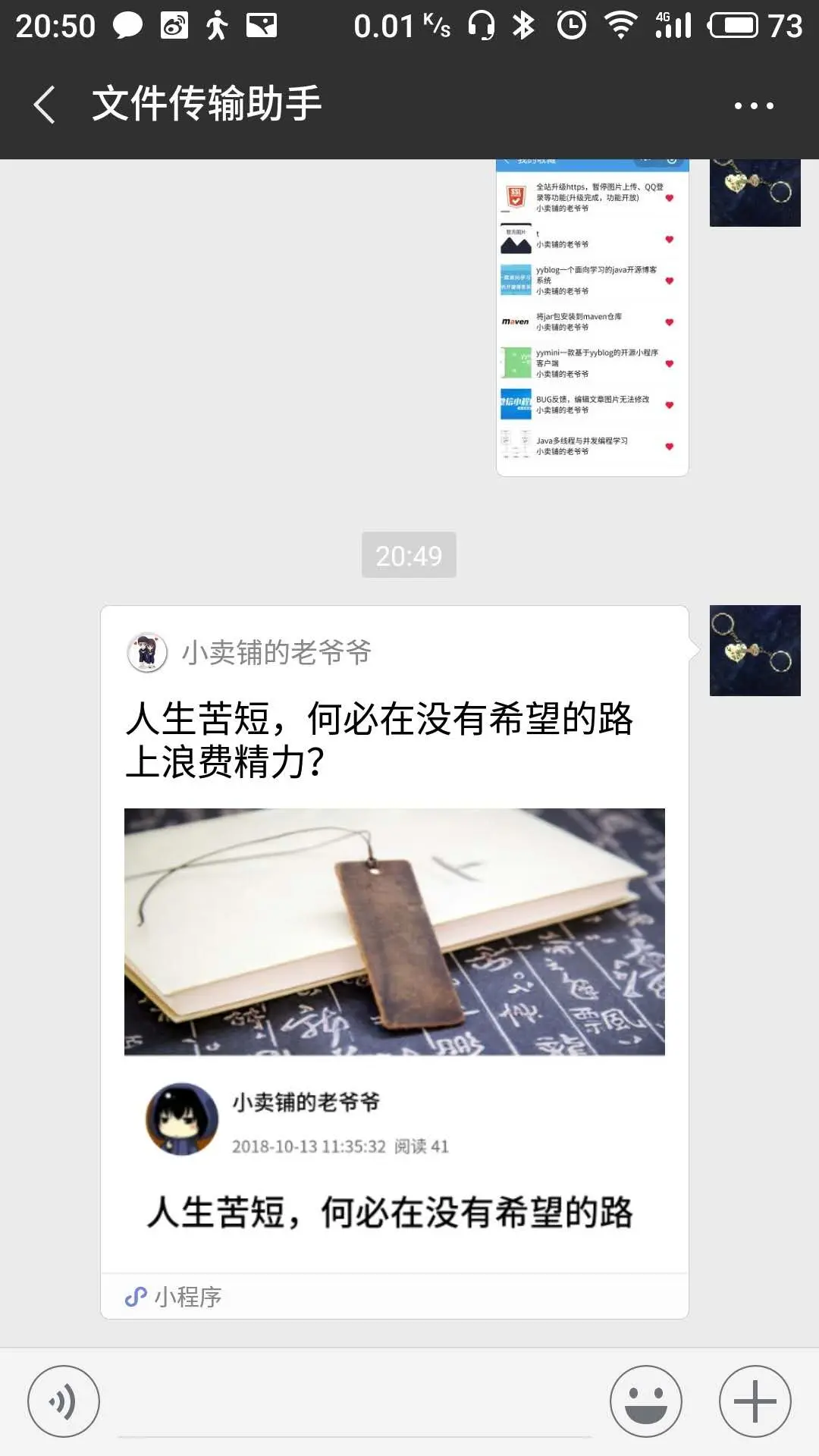The width and height of the screenshot is (819, 1456).
Task: Open the chat overflow menu
Action: [x=753, y=105]
